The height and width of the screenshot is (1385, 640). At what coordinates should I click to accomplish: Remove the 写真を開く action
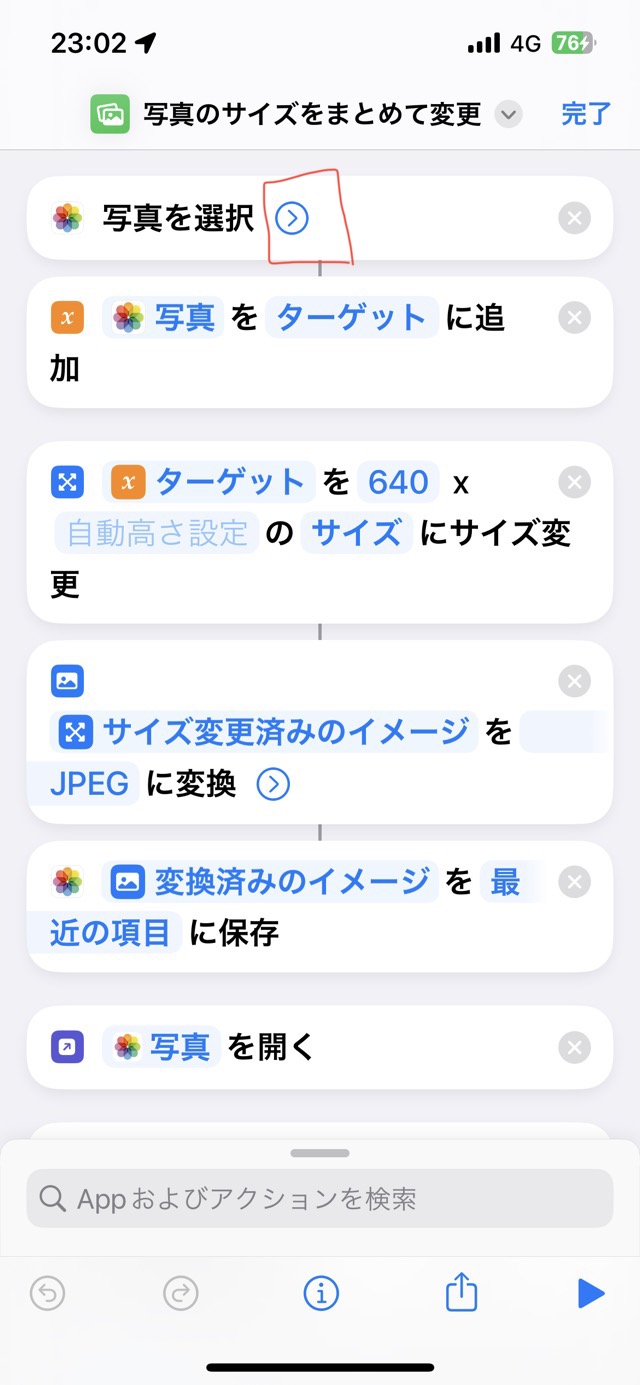pos(574,1048)
